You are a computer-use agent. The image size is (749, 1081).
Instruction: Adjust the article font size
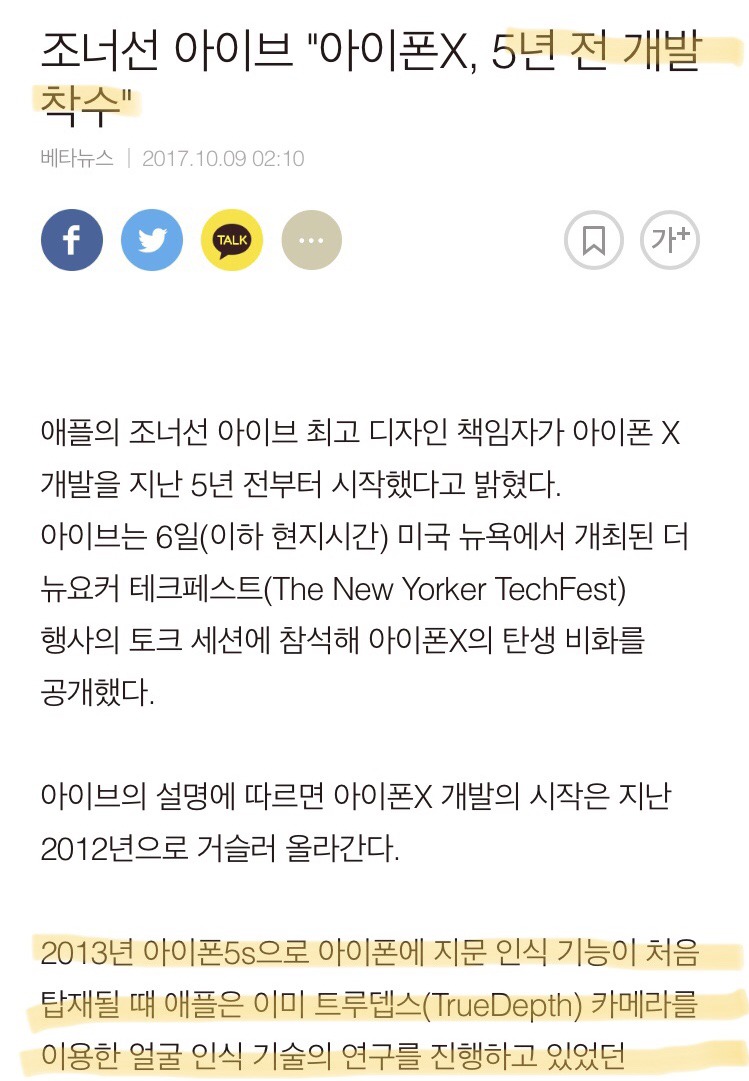coord(670,240)
